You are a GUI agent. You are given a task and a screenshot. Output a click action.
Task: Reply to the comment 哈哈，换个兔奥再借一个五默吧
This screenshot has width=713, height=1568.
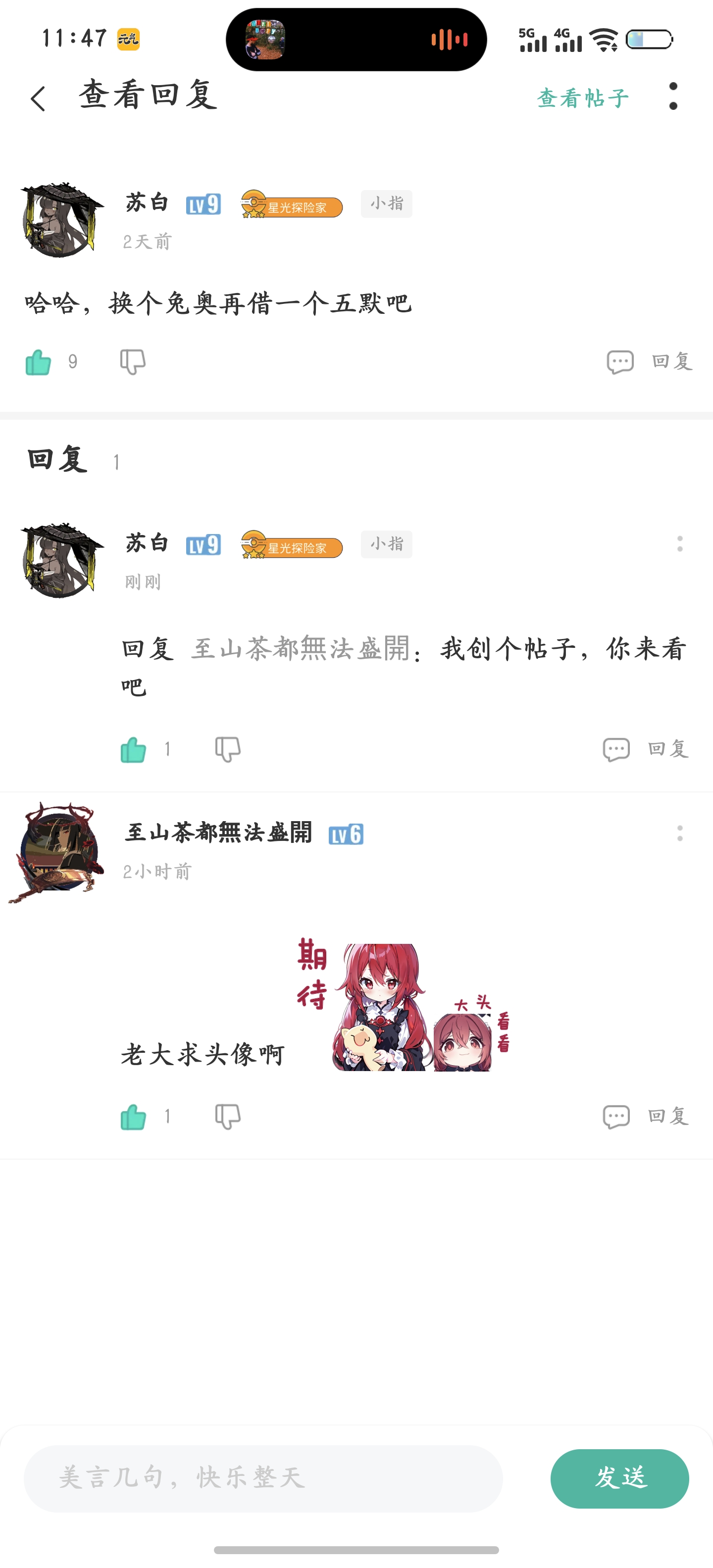coord(650,362)
